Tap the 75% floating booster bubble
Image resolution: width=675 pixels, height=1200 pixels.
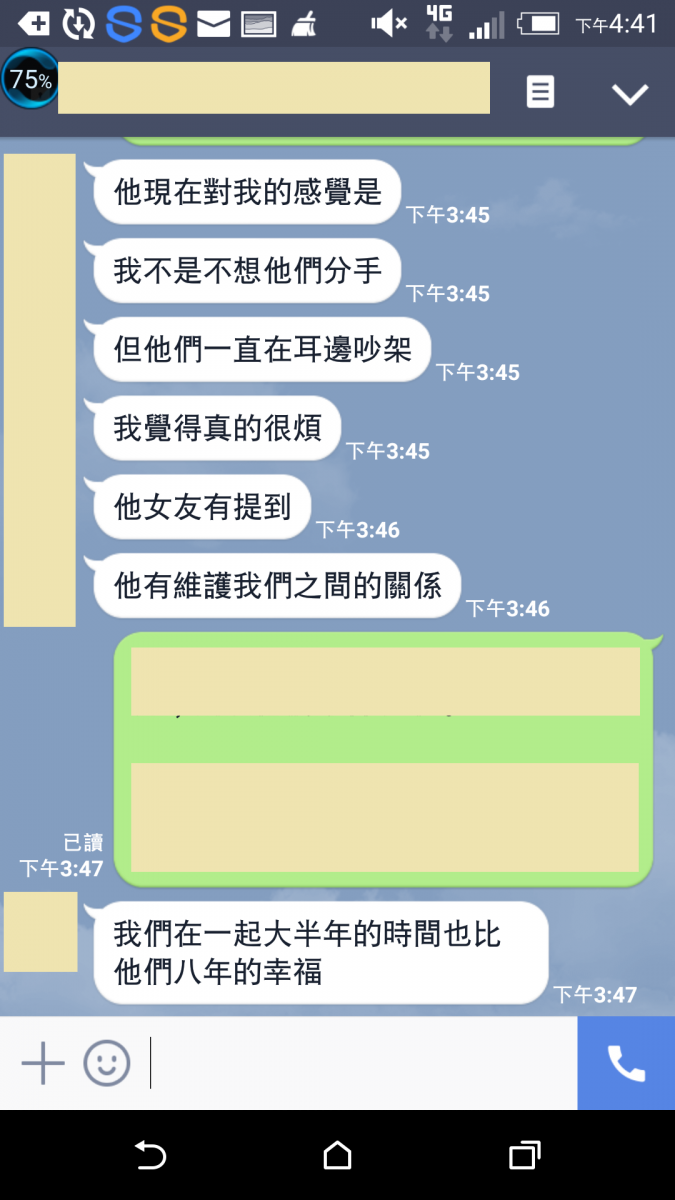(x=30, y=79)
